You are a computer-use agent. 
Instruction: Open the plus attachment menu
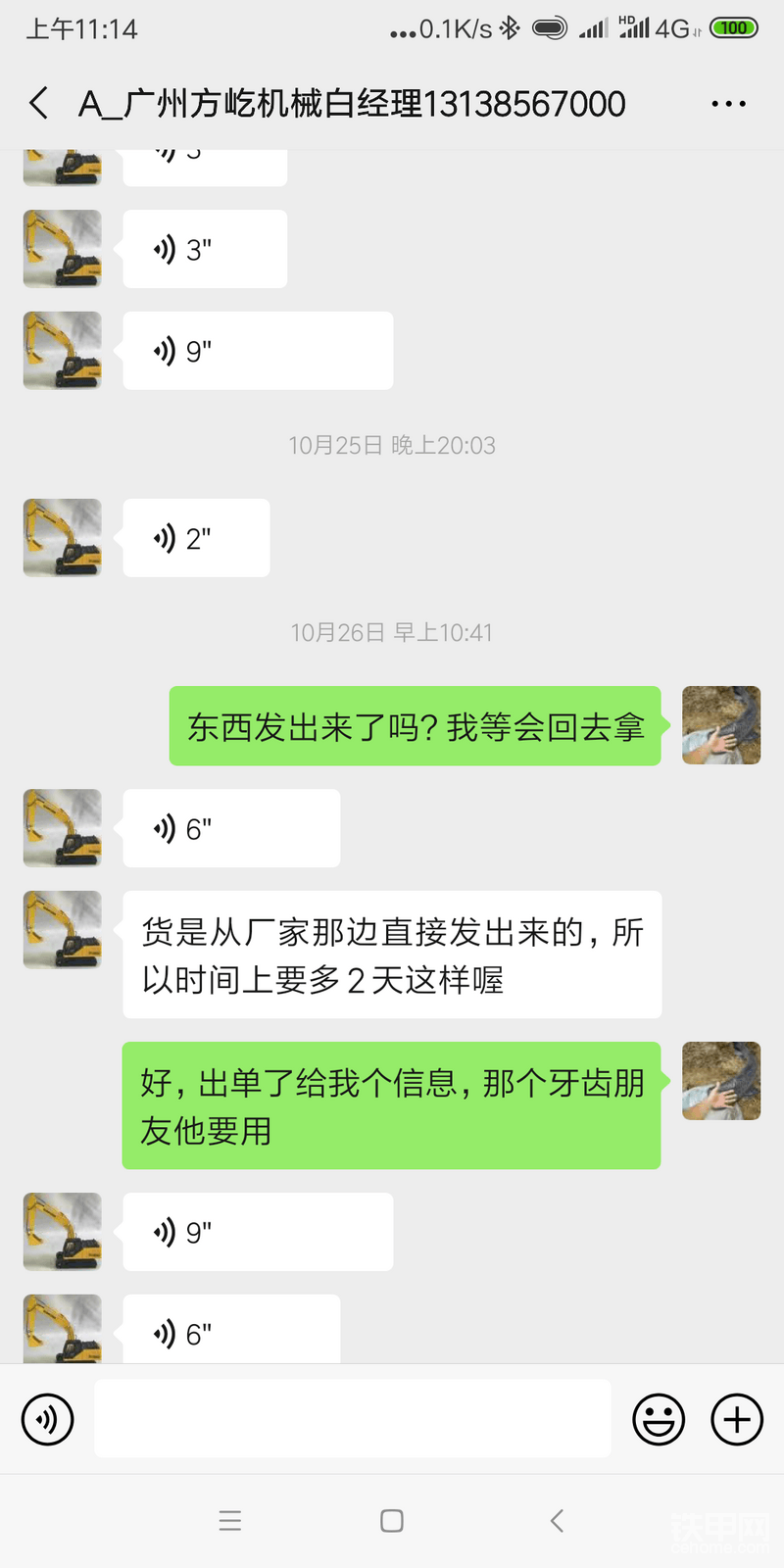tap(737, 1419)
